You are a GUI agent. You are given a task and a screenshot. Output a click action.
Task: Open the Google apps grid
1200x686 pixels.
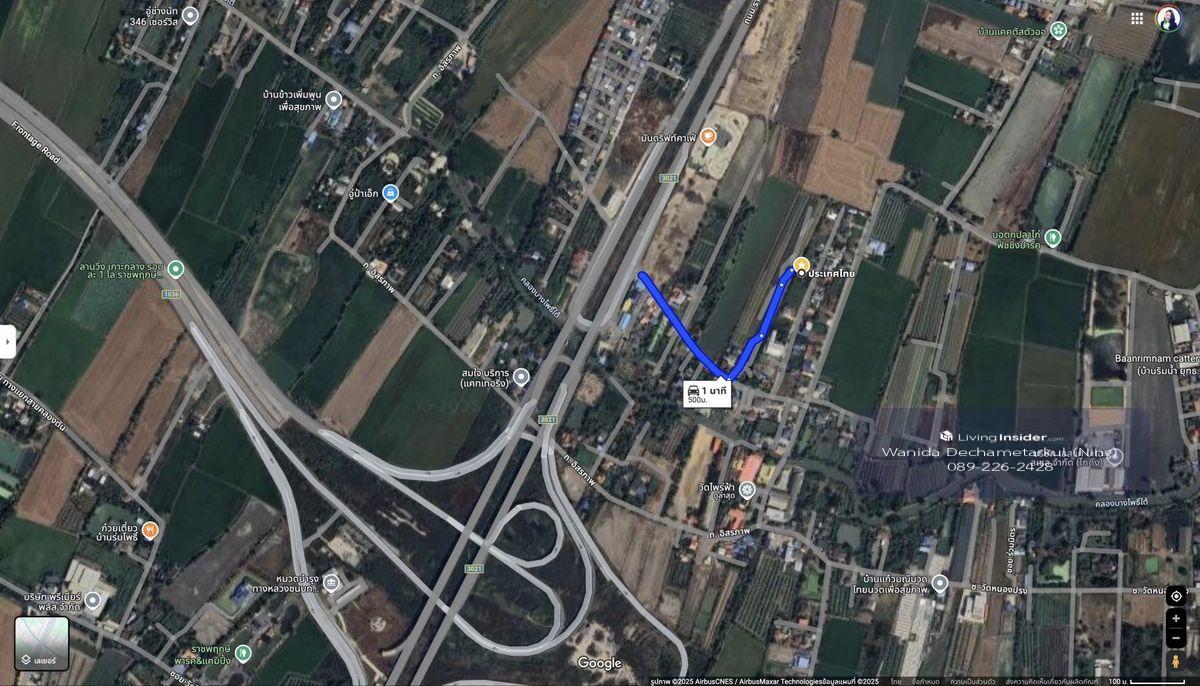point(1137,18)
